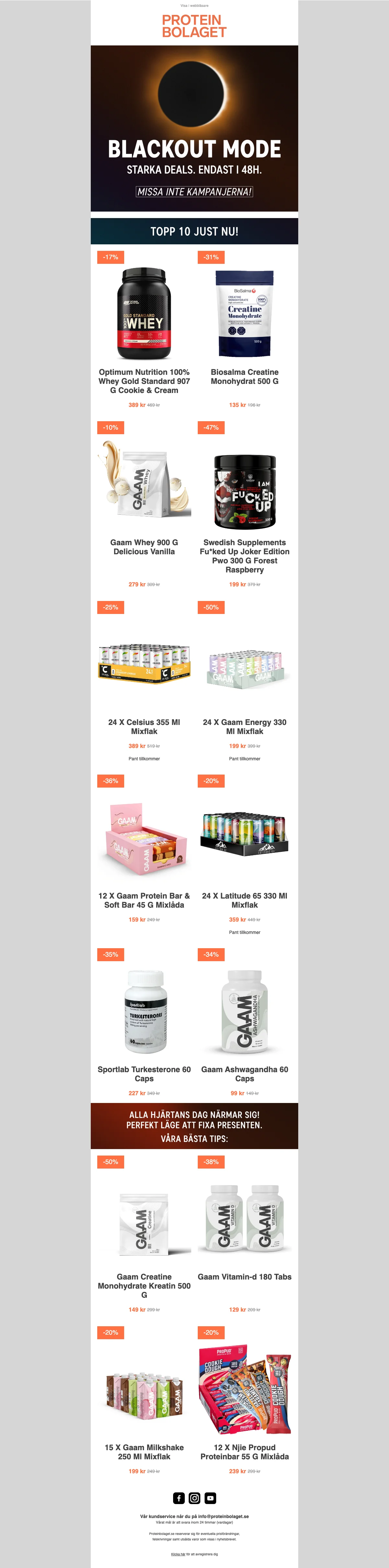Select Gaam Whey 900 G Delicious Vanilla
Viewport: 389px width, 1568px height.
point(144,546)
